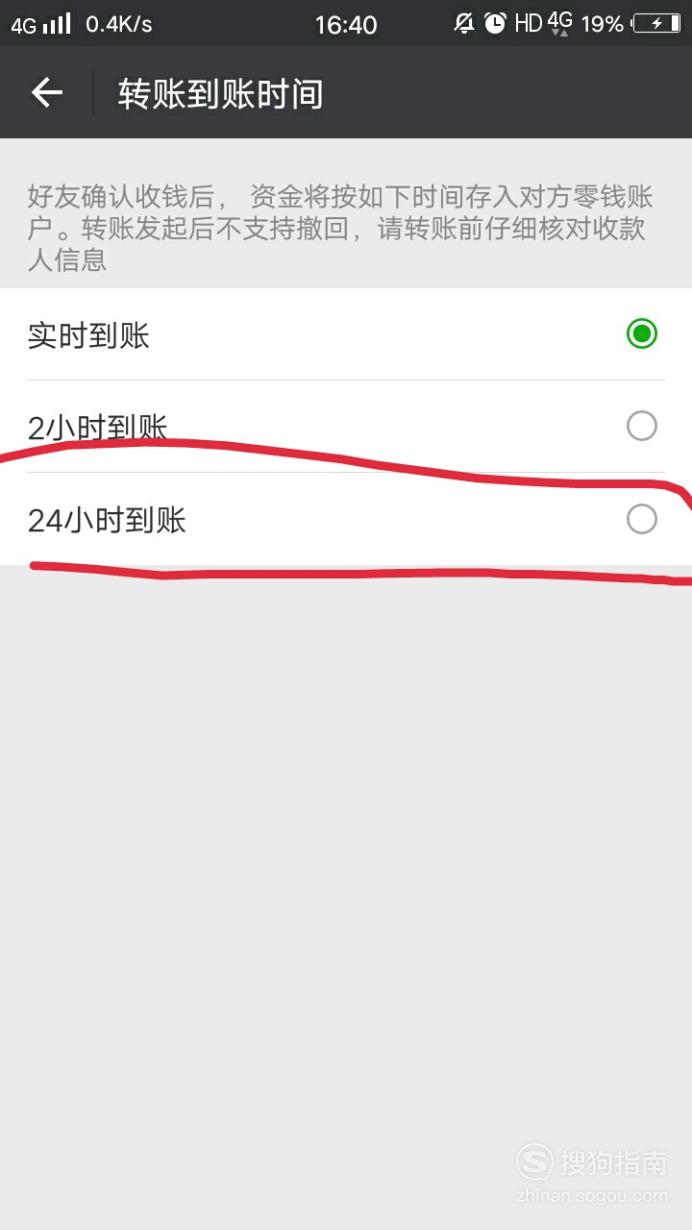Go back from 转账到账时间 screen

pyautogui.click(x=46, y=93)
